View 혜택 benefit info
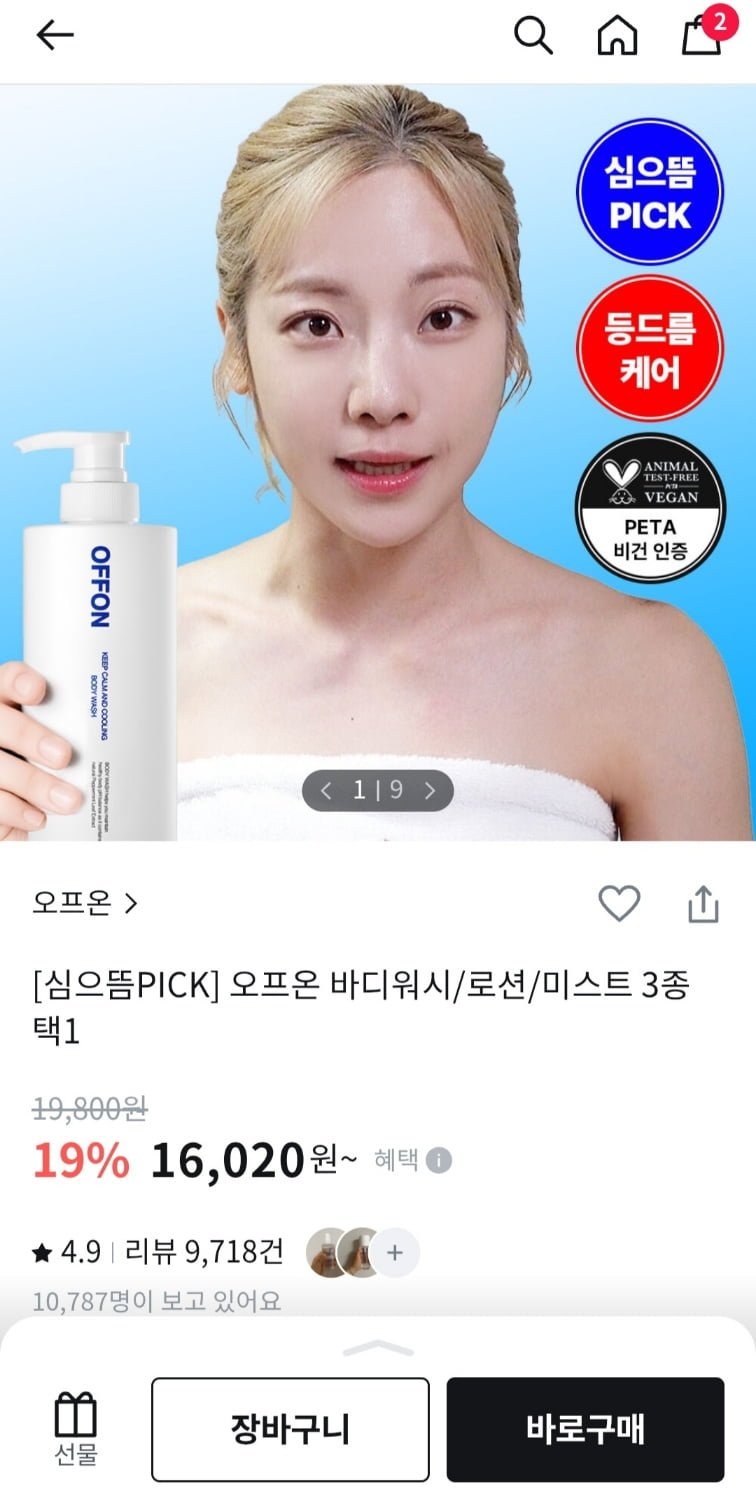This screenshot has width=756, height=1495. pyautogui.click(x=412, y=1160)
